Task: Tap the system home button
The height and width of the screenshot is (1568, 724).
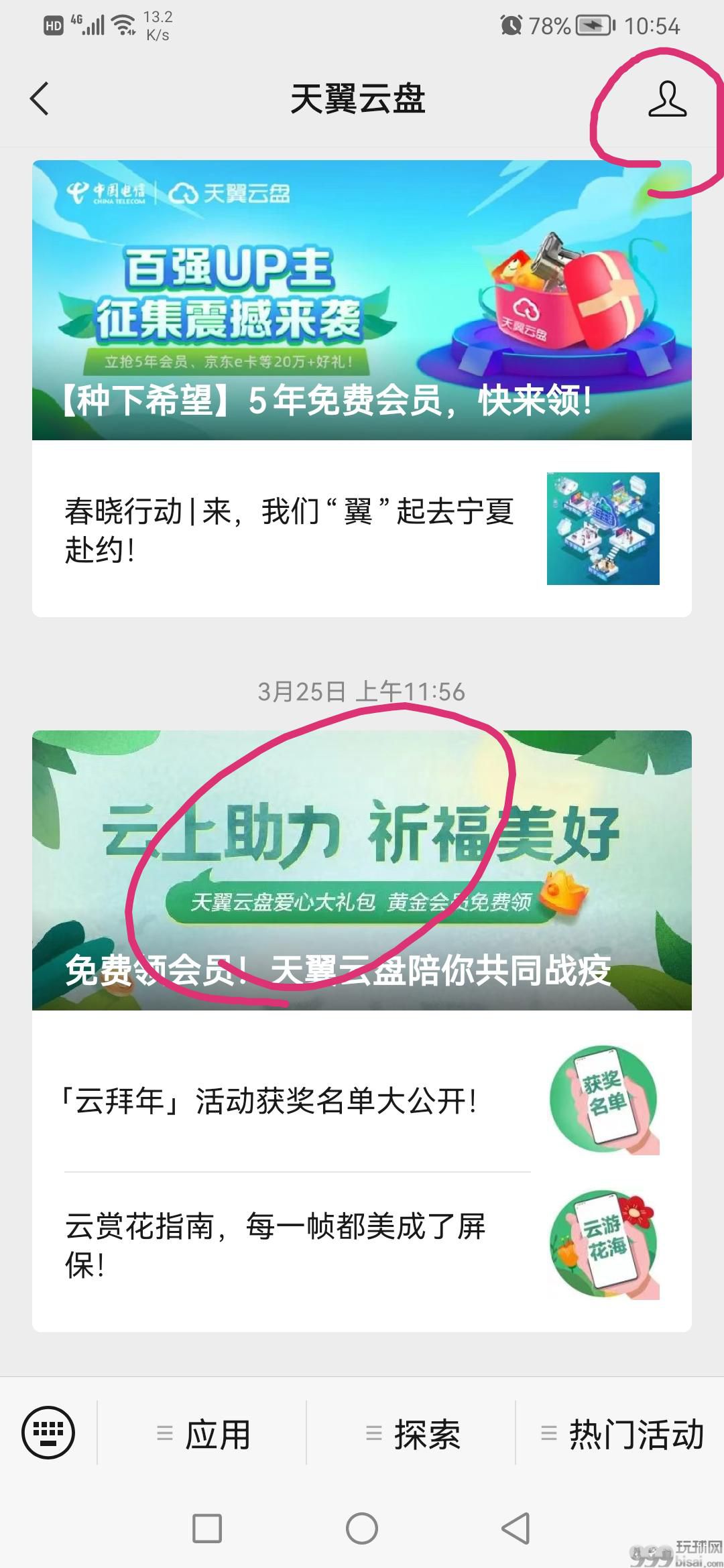Action: click(362, 1529)
